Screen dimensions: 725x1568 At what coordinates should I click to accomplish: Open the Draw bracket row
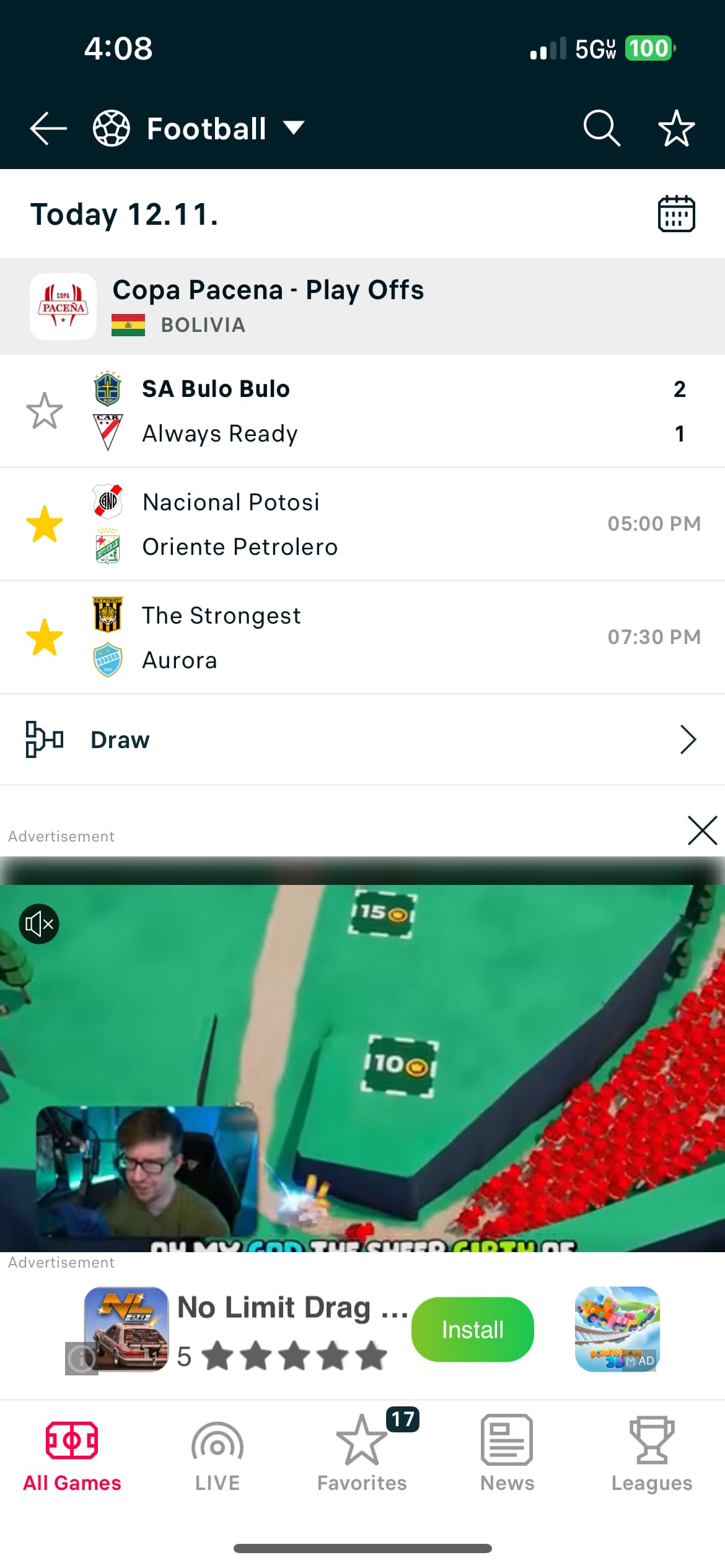pos(362,739)
